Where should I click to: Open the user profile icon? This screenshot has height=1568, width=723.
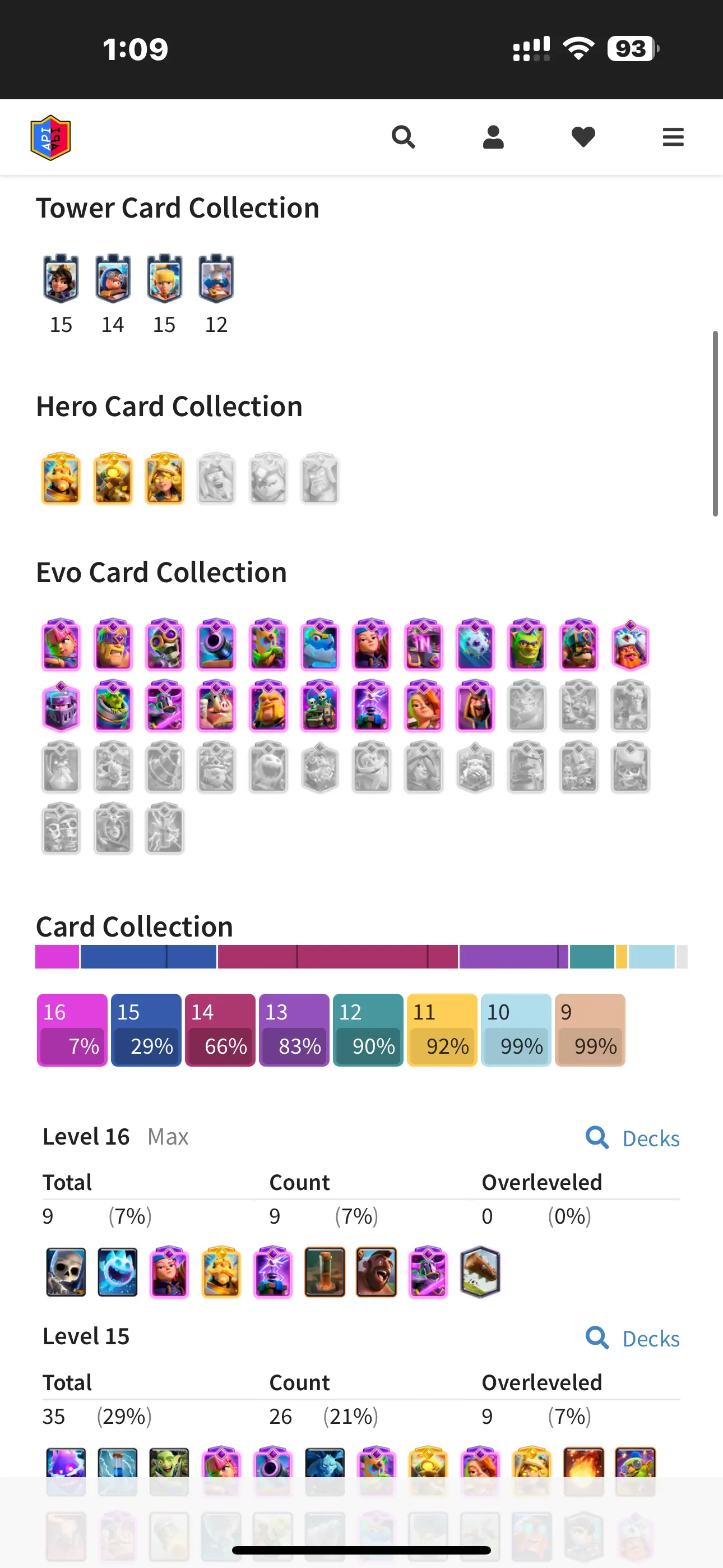493,137
